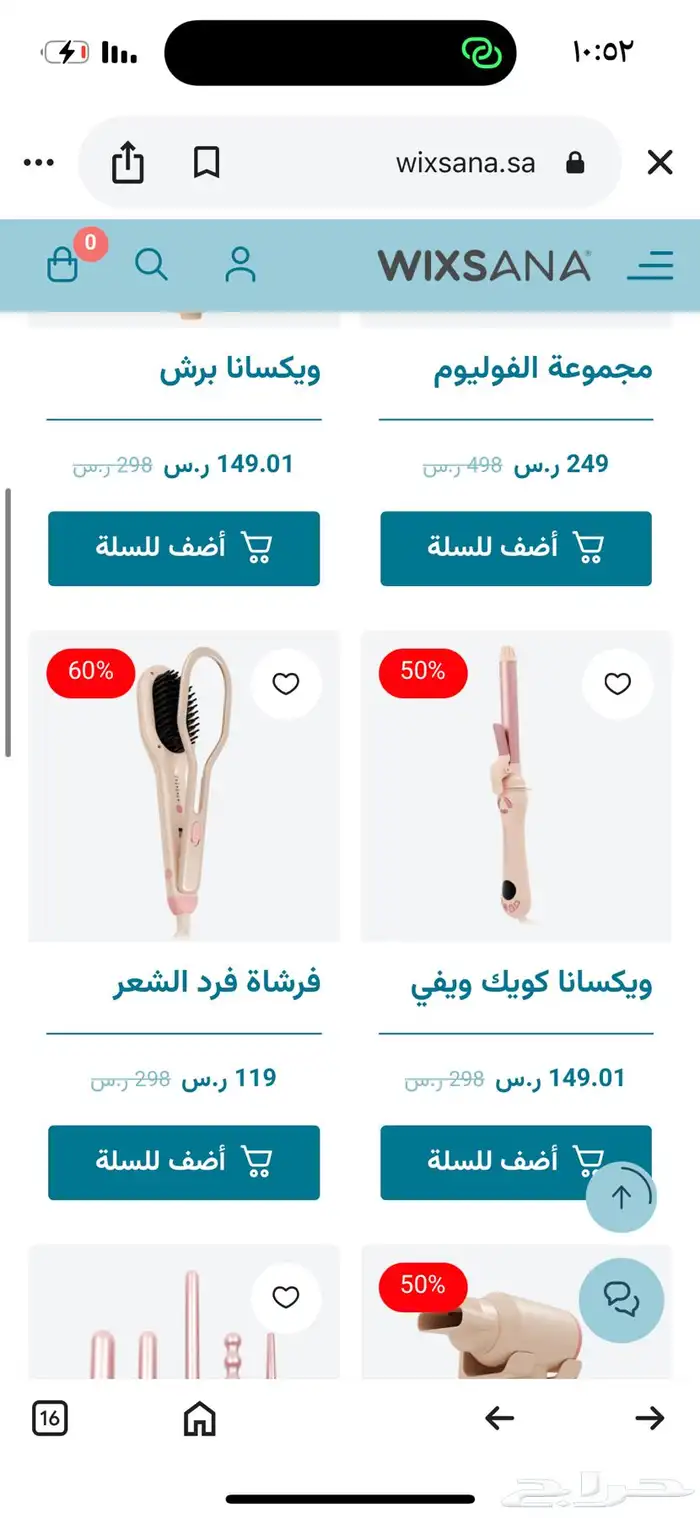The width and height of the screenshot is (700, 1518).
Task: Open the browser overflow menu
Action: pos(38,163)
